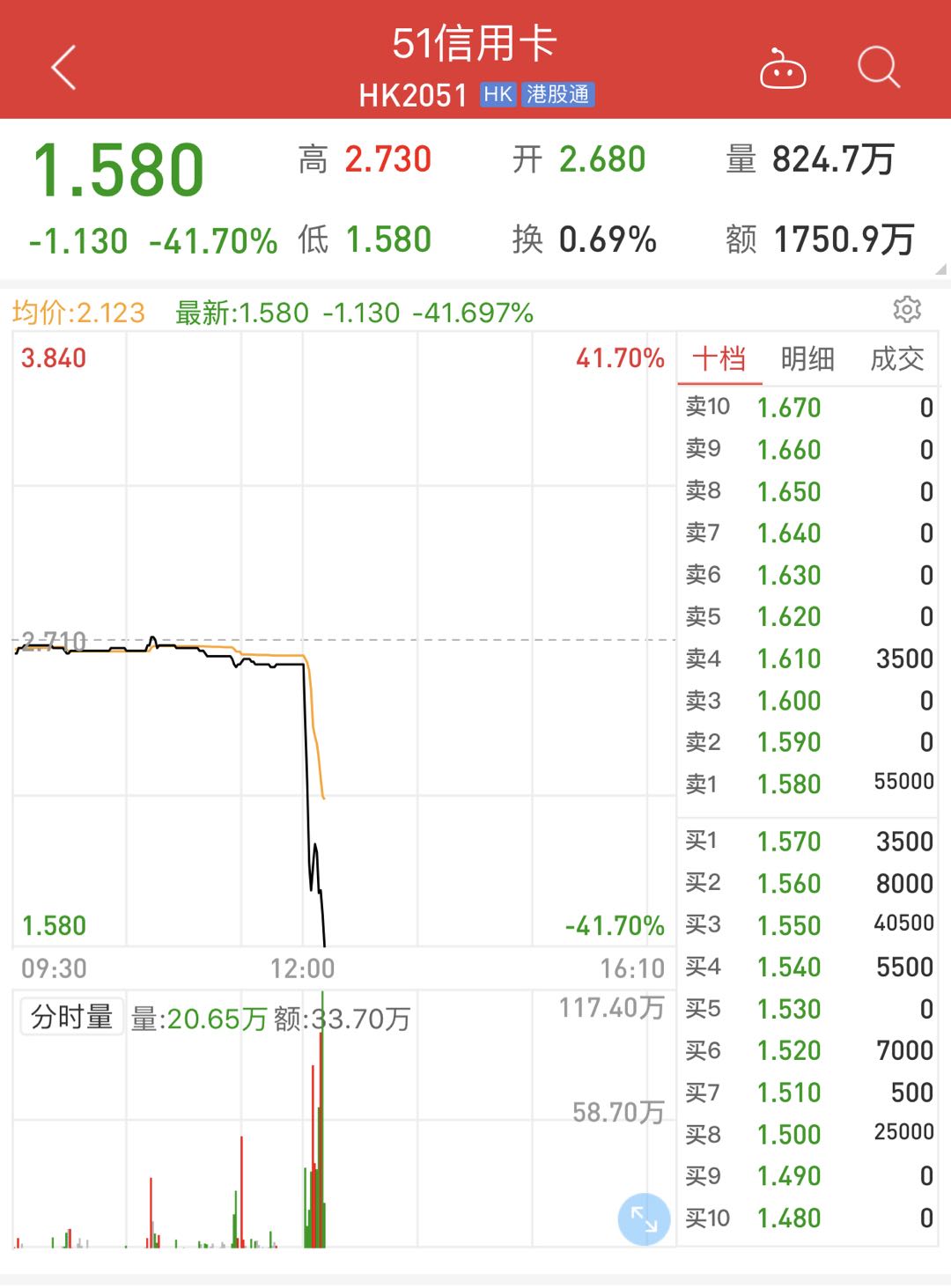Switch to the 明细 tab
The image size is (951, 1288).
(807, 359)
